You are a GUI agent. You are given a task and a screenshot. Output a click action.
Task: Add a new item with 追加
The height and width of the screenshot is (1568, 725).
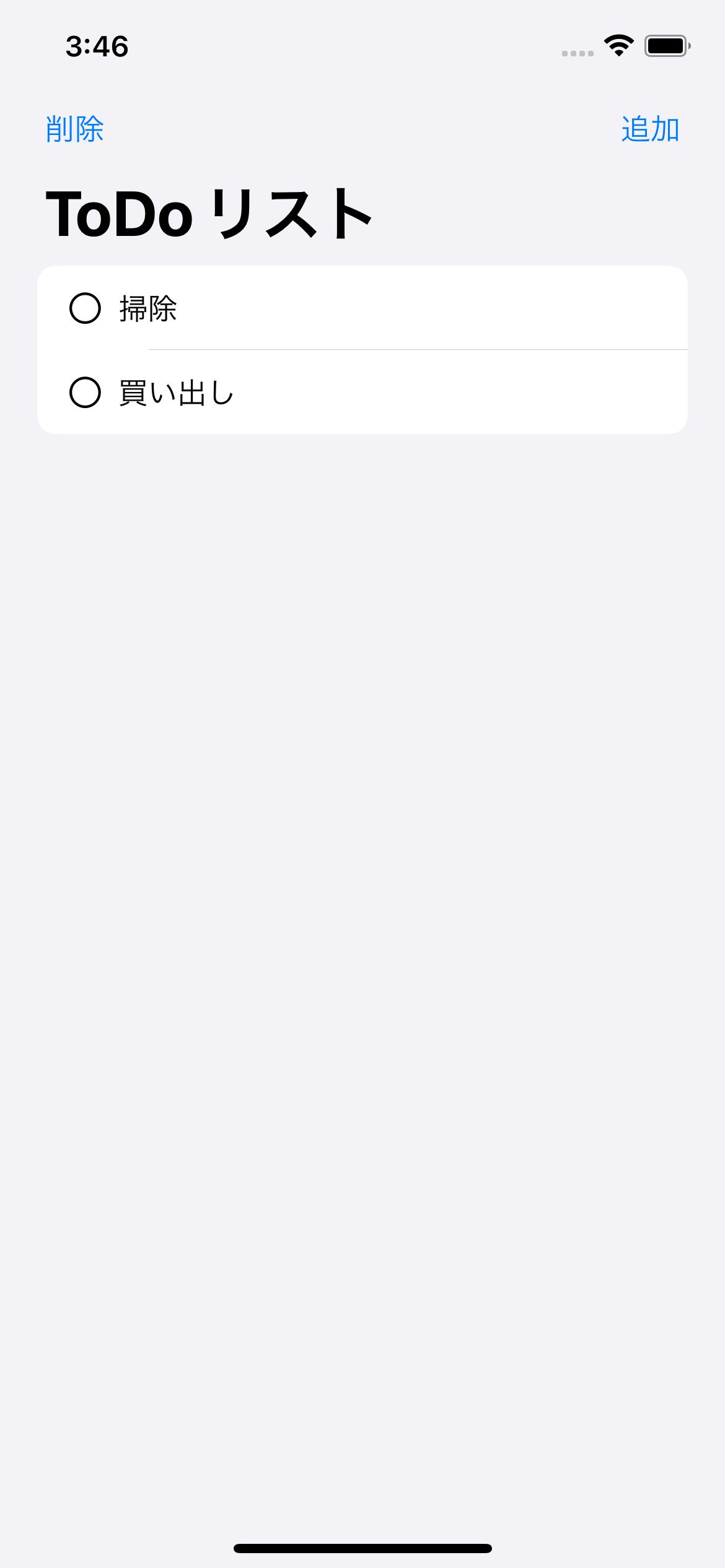pyautogui.click(x=650, y=129)
